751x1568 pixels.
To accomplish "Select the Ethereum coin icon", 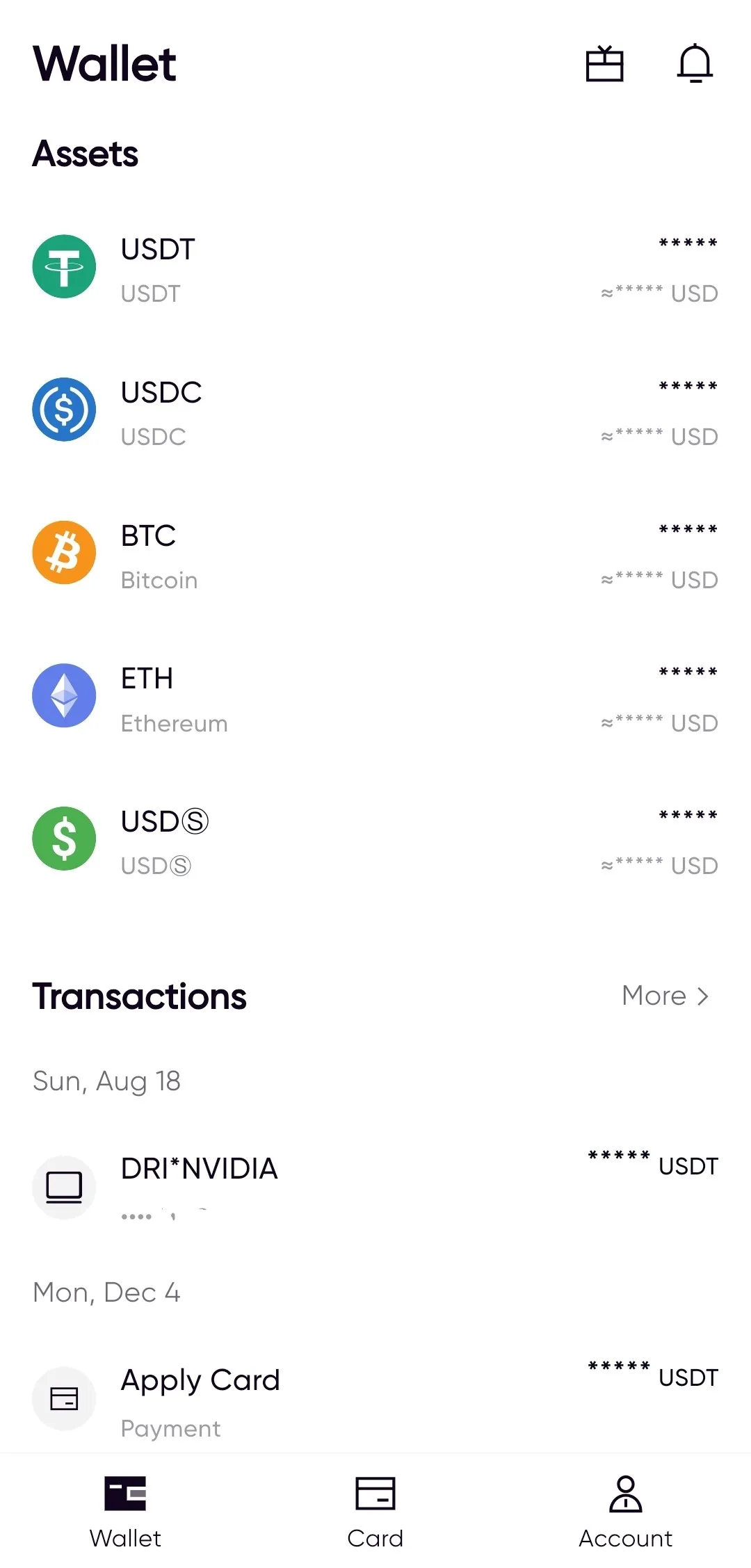I will pos(63,695).
